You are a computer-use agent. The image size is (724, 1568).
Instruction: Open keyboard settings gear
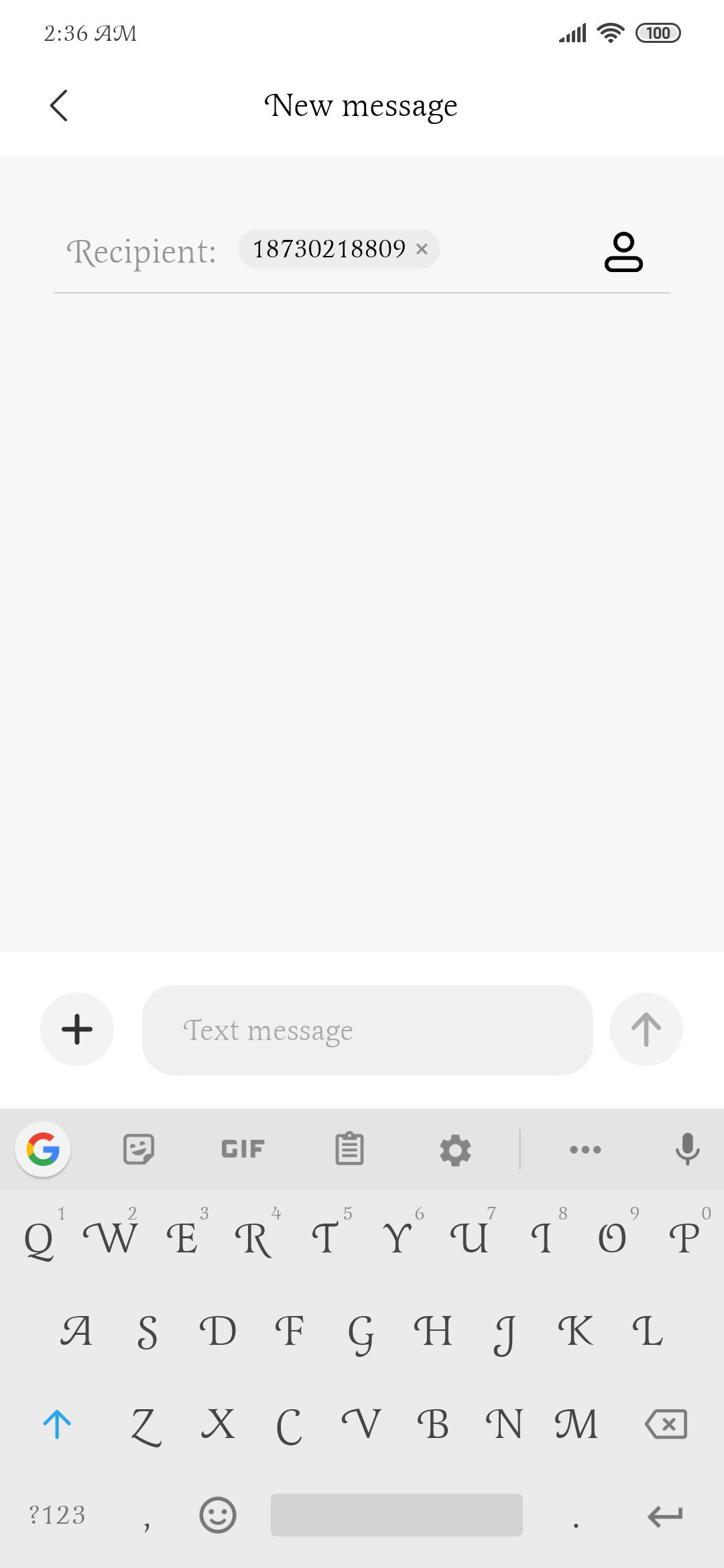tap(455, 1150)
